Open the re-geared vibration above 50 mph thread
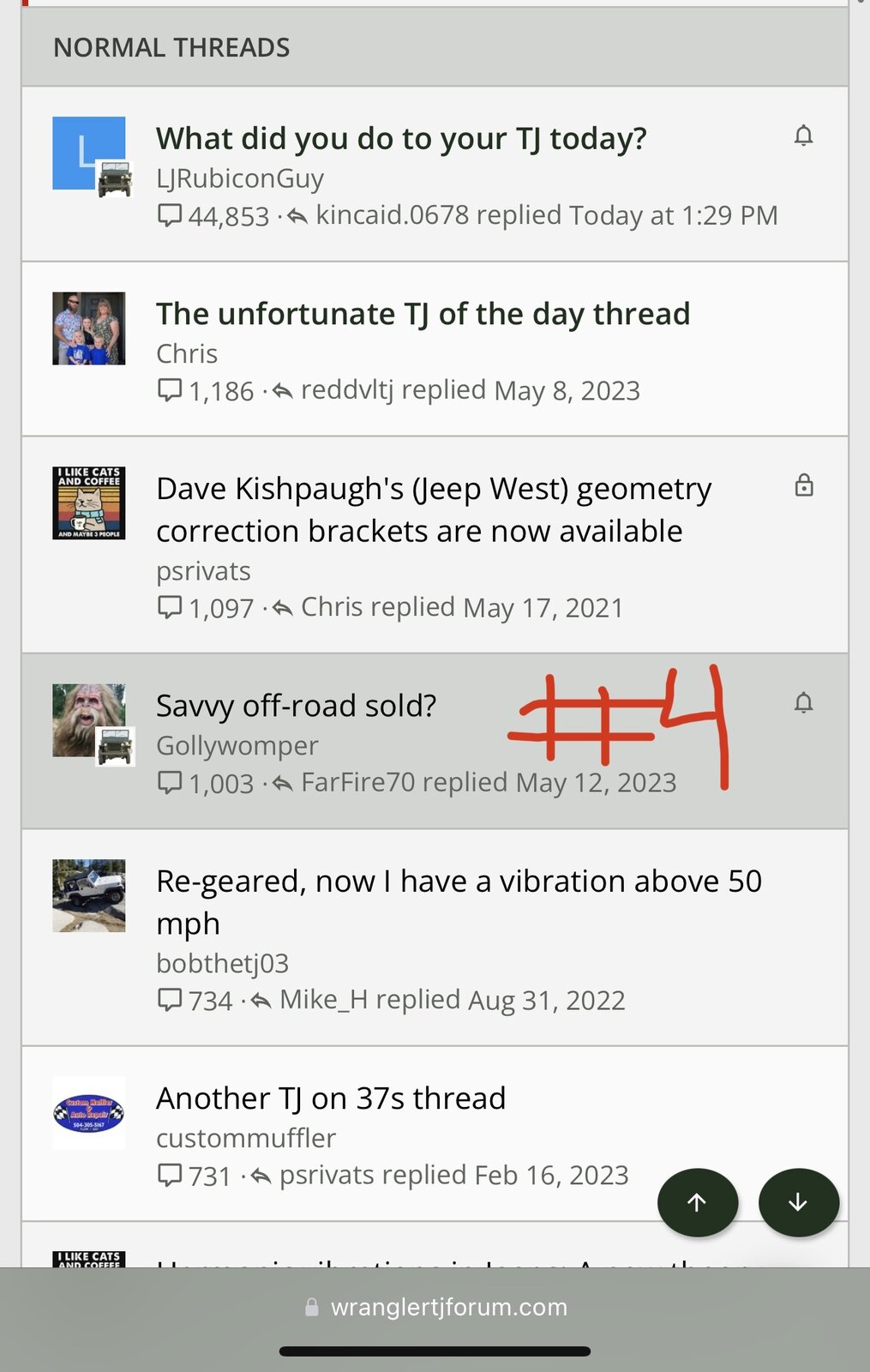 coord(459,902)
